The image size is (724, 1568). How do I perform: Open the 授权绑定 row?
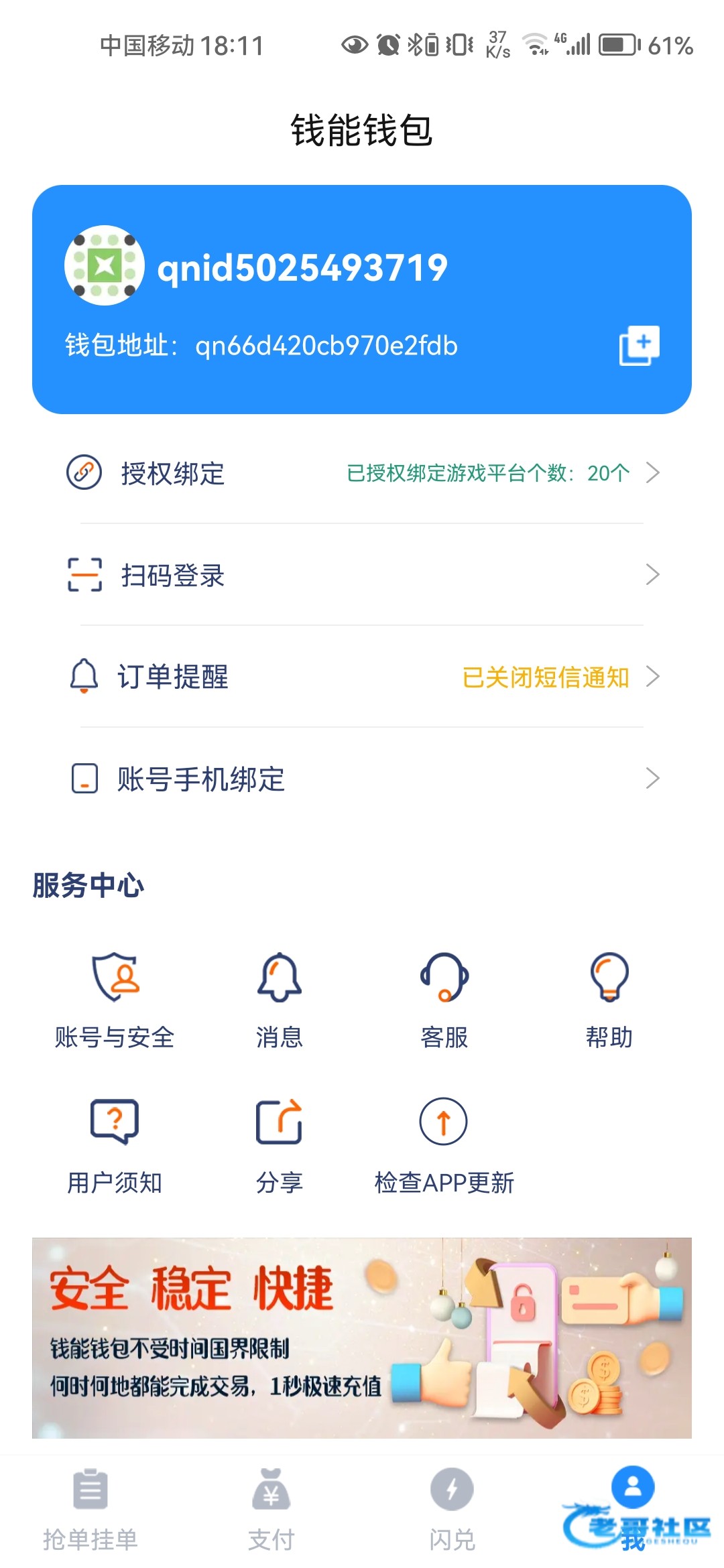(x=362, y=473)
